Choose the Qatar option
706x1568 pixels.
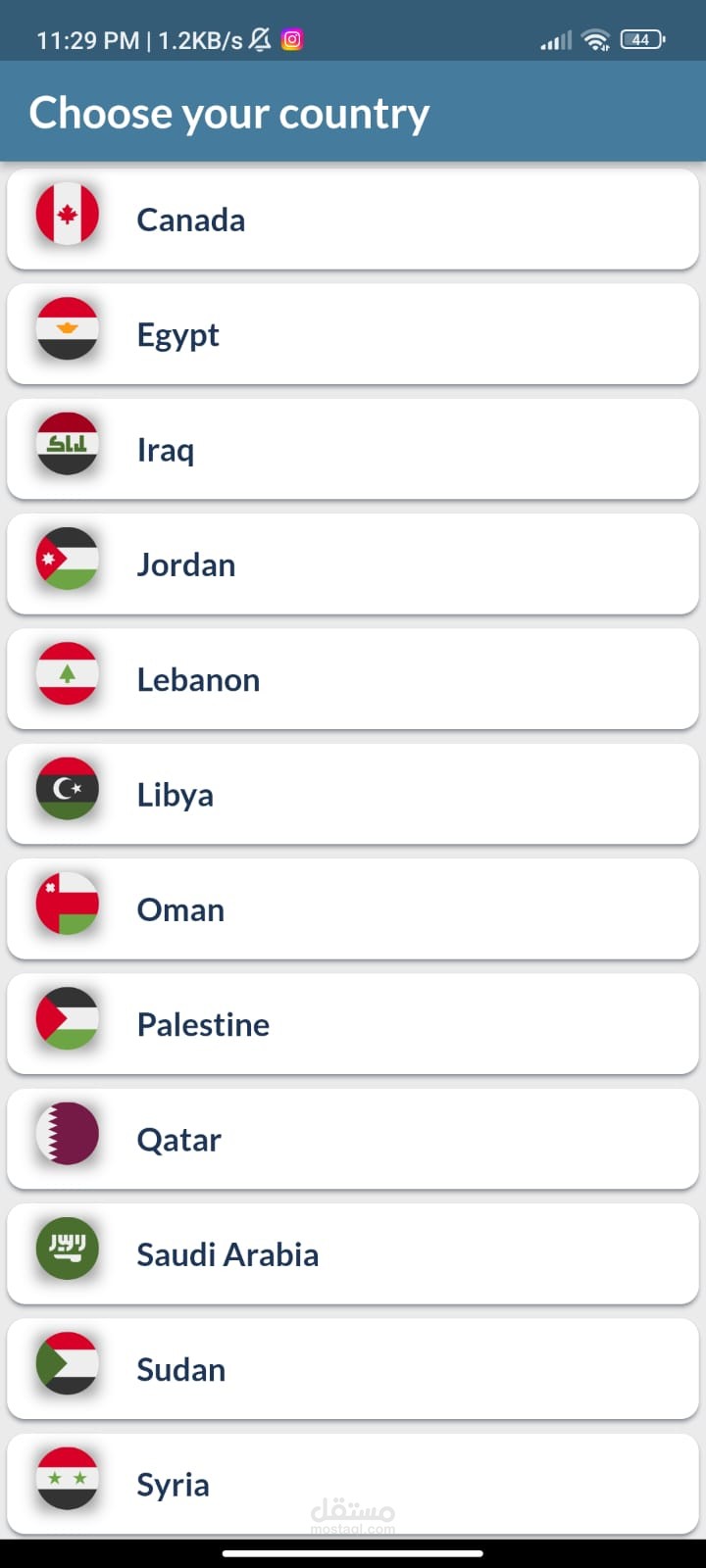(352, 1140)
